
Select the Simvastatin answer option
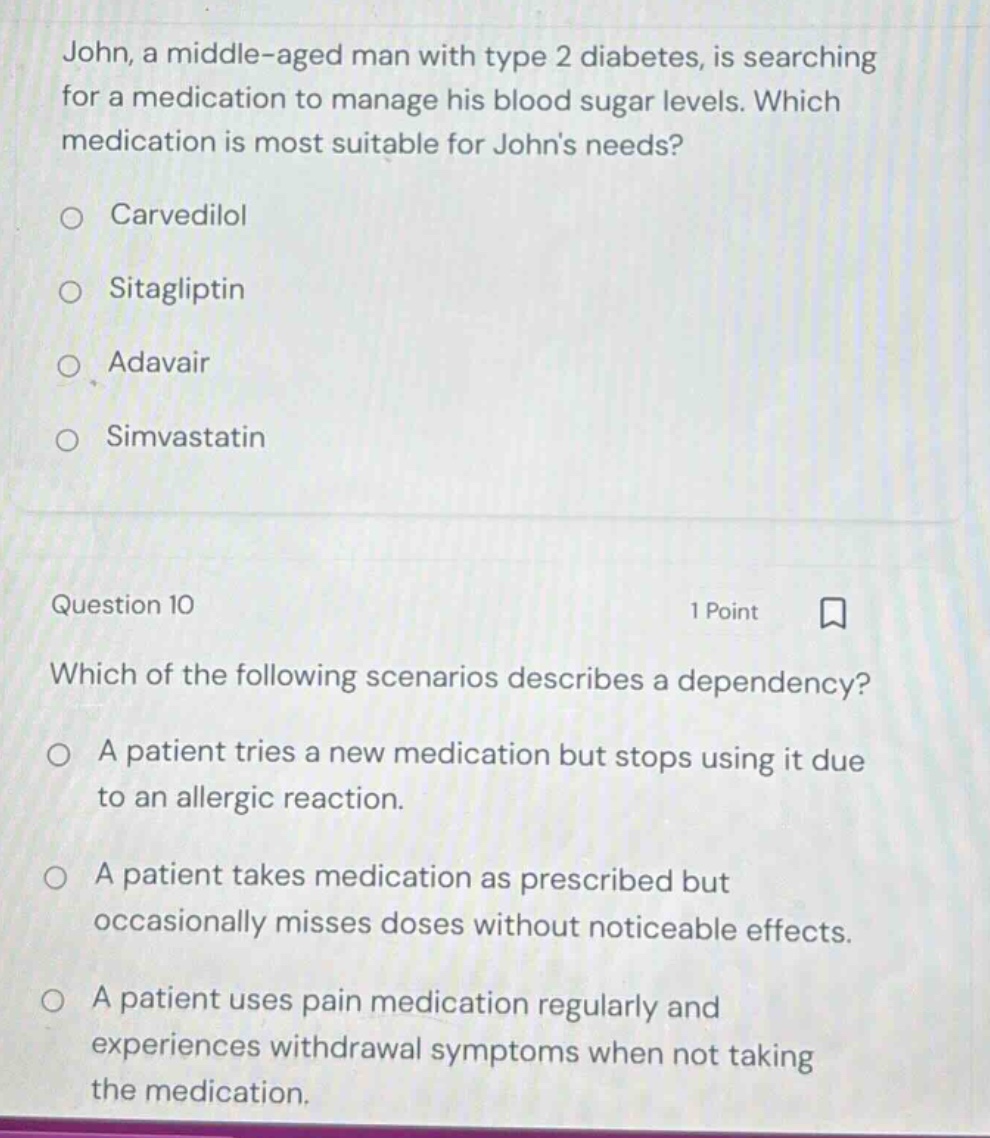tap(70, 438)
